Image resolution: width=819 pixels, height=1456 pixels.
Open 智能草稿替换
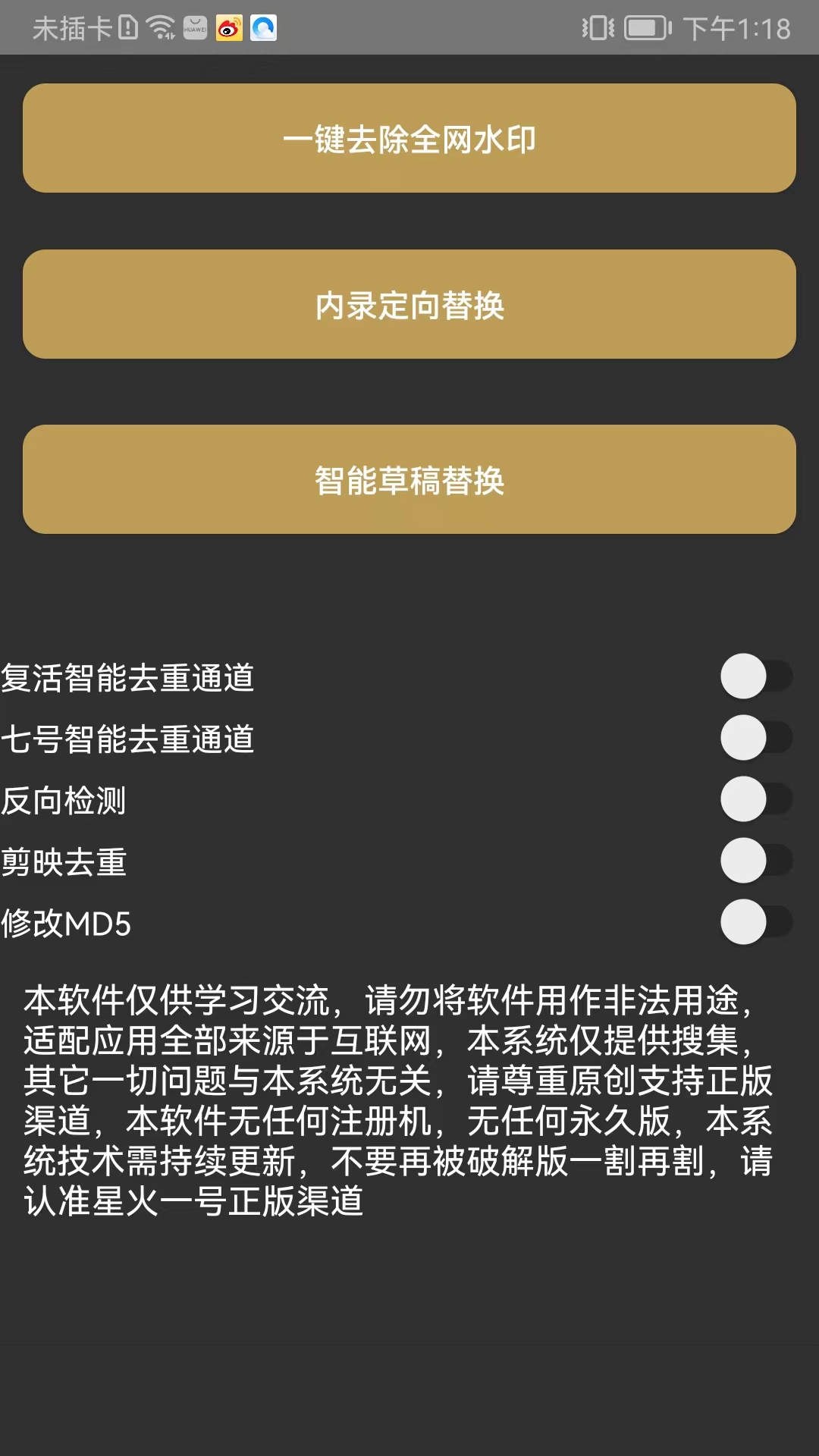click(409, 479)
